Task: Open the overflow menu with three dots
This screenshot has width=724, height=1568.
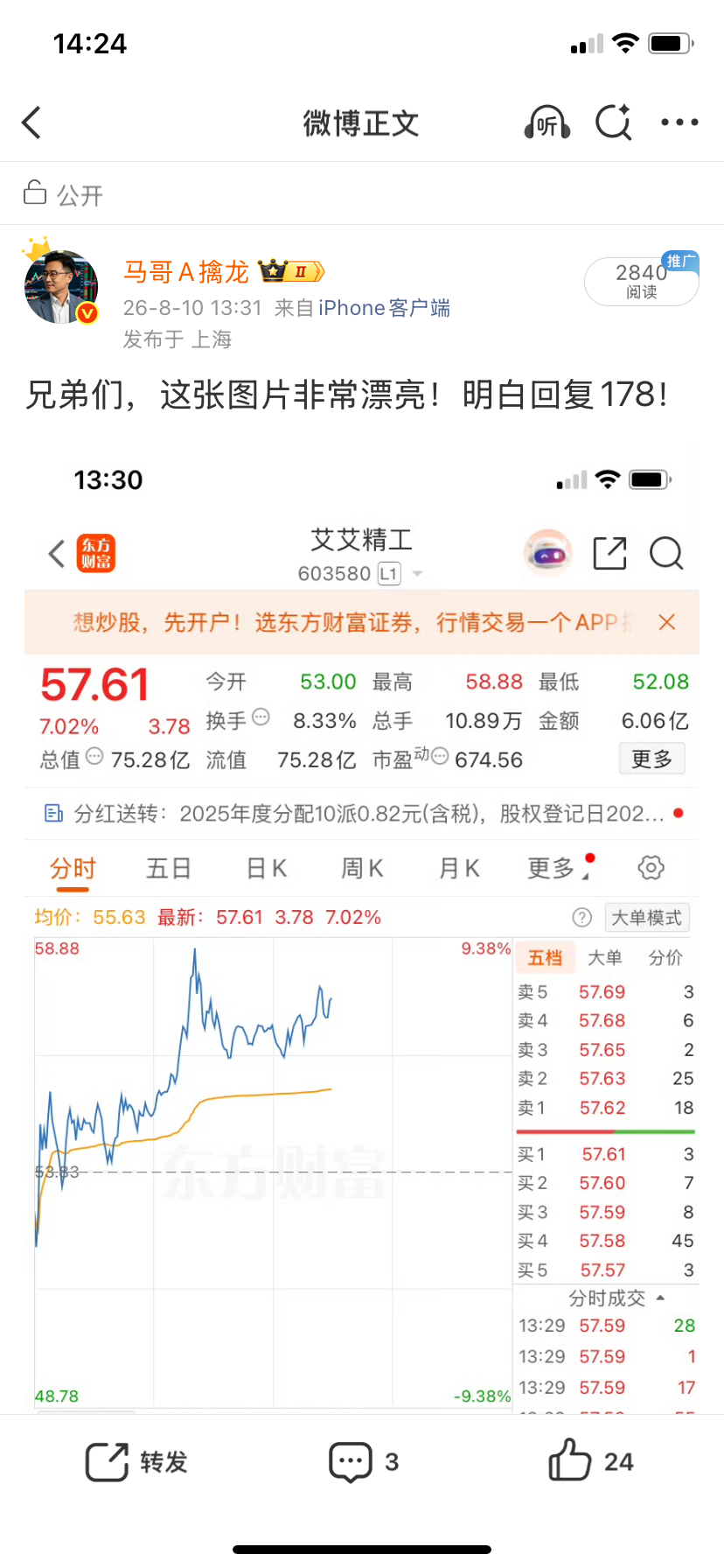Action: (x=679, y=122)
